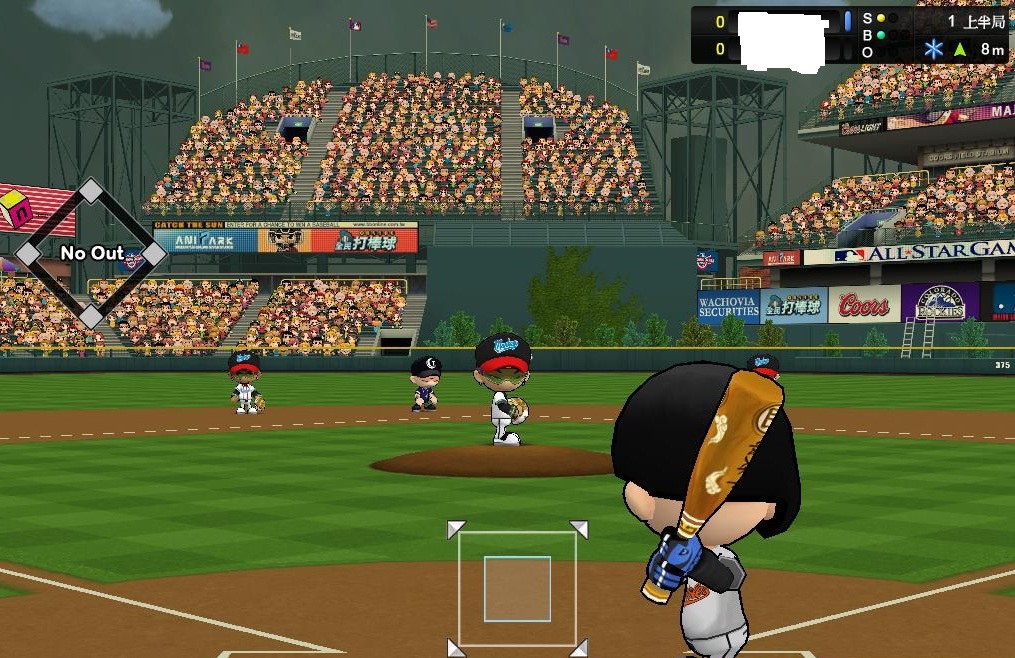The width and height of the screenshot is (1015, 658).
Task: Tap the strike zone box to swing
Action: (517, 589)
